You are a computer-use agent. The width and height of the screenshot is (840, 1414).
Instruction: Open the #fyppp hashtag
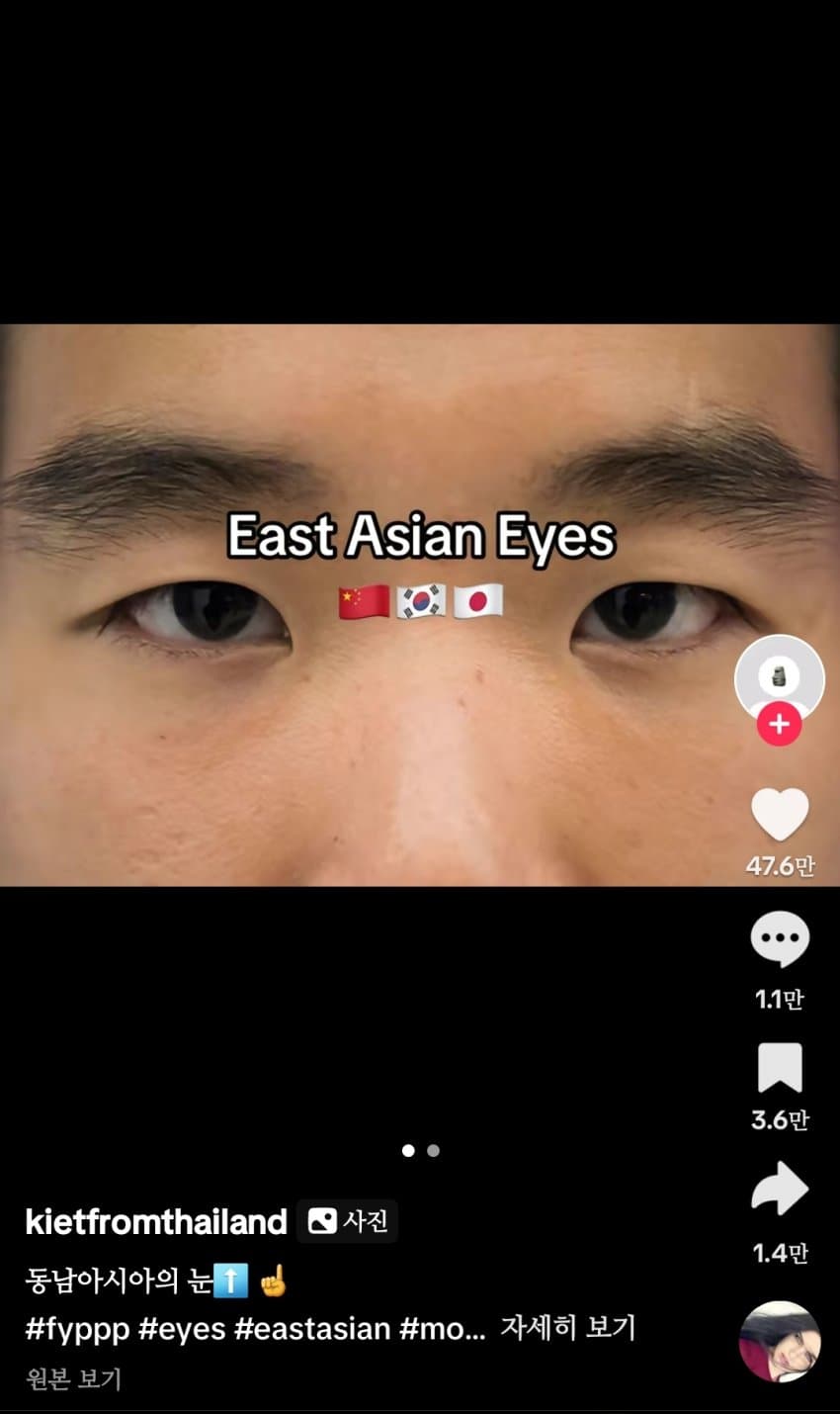pos(77,1328)
